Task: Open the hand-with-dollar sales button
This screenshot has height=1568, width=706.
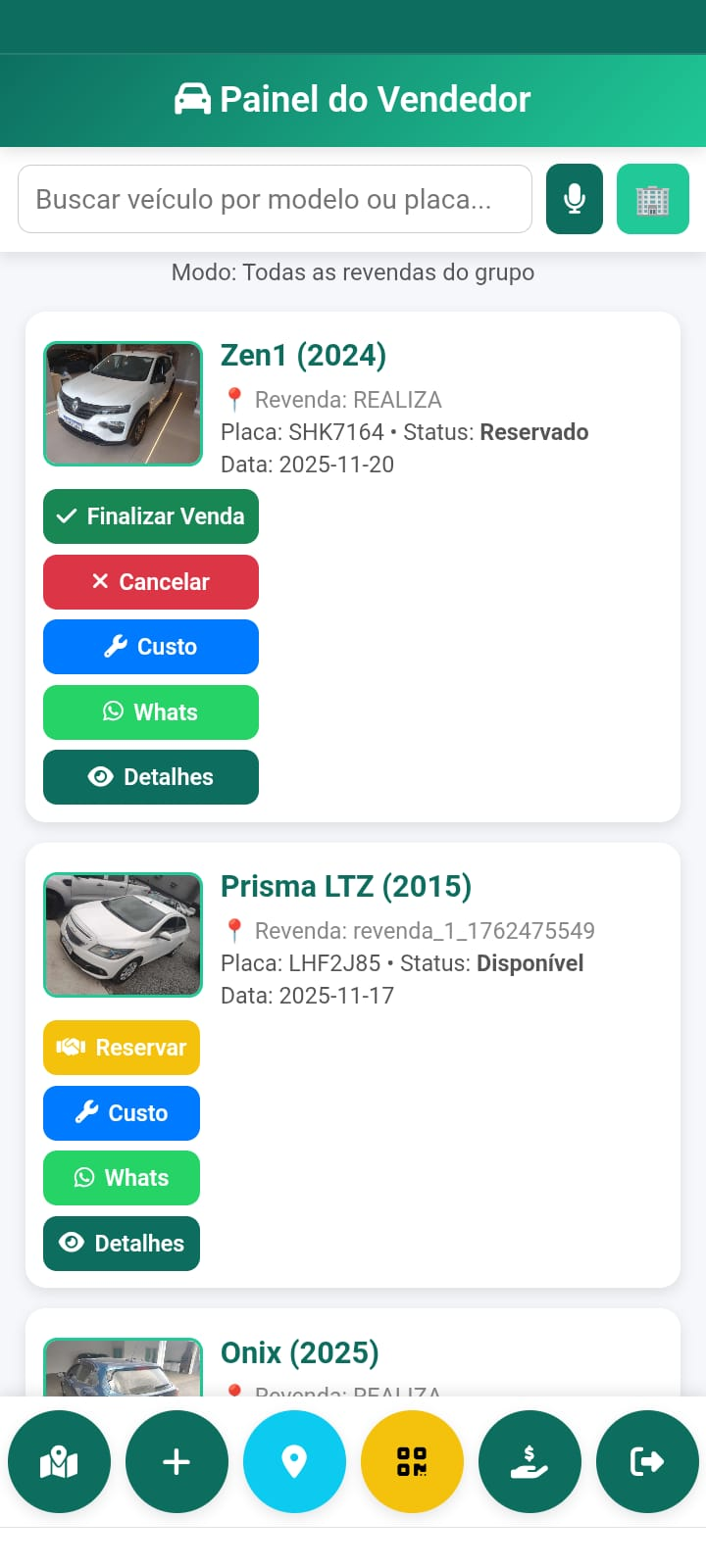Action: coord(529,1462)
